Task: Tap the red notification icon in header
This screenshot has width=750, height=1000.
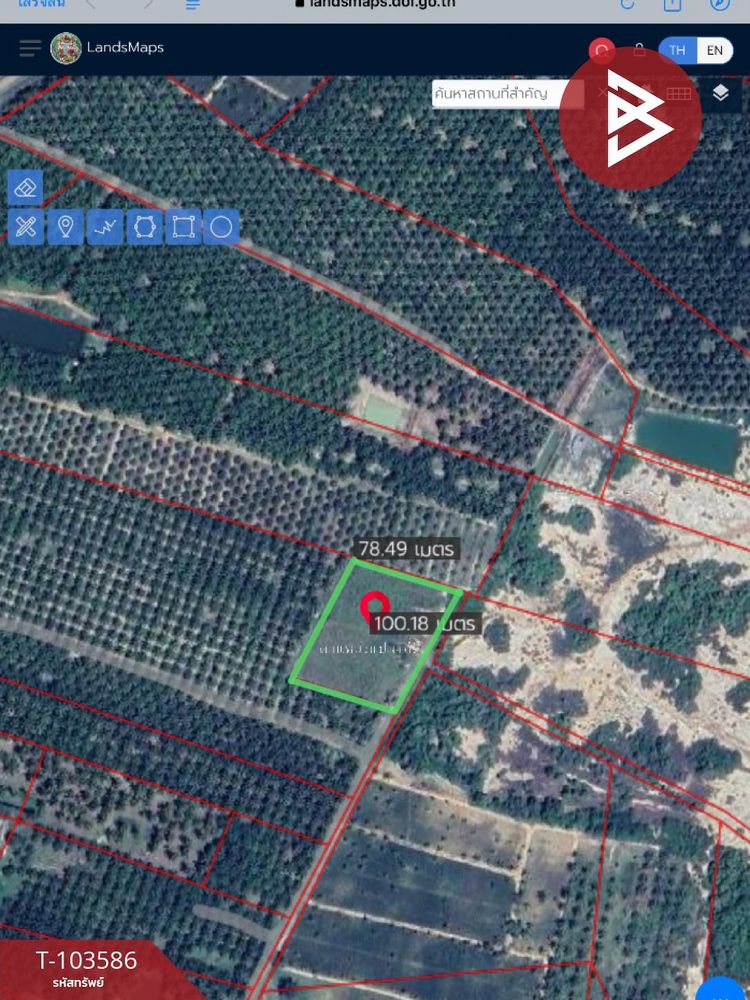Action: (602, 50)
